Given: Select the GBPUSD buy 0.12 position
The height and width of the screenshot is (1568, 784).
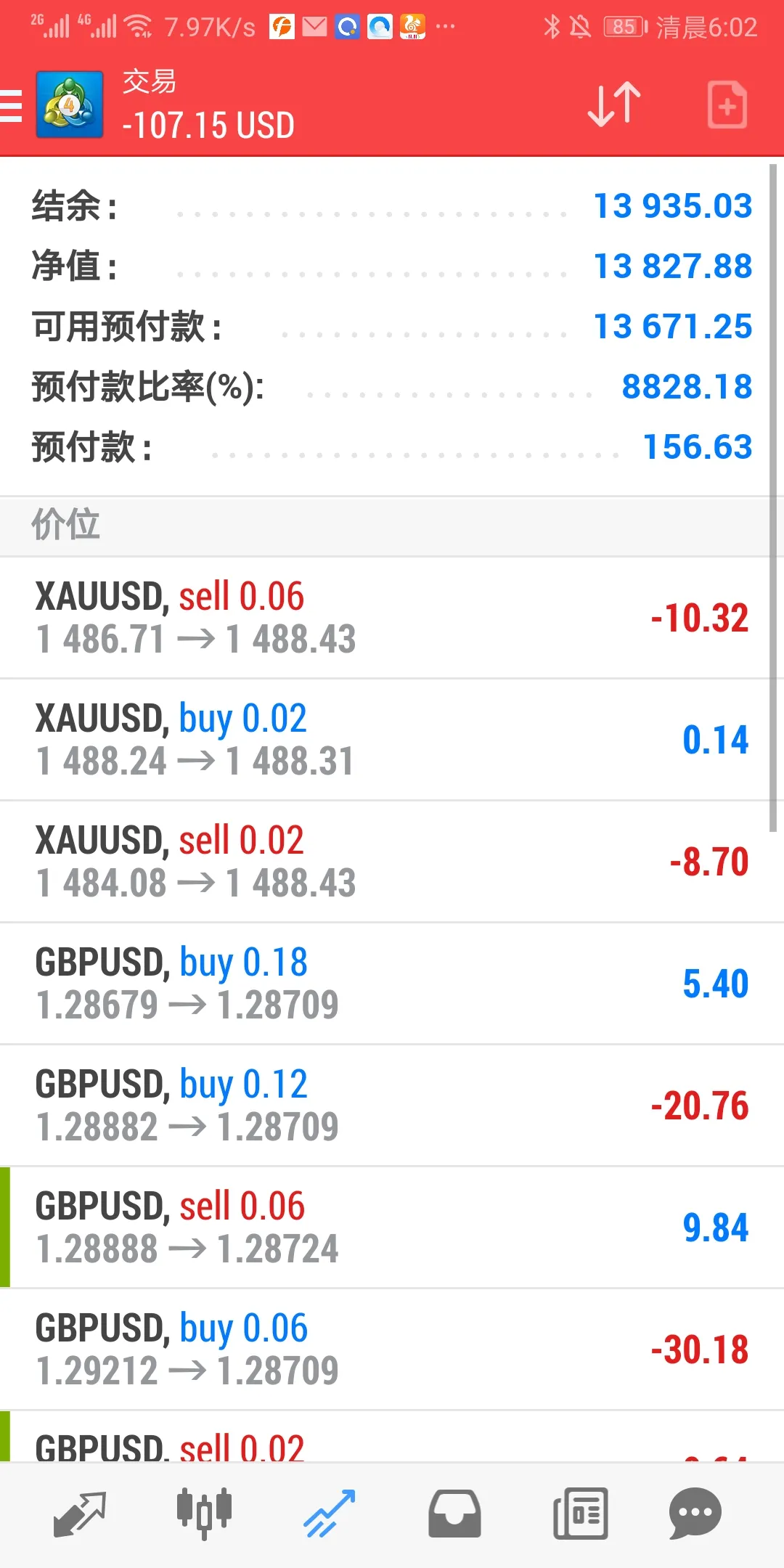Looking at the screenshot, I should point(392,1106).
